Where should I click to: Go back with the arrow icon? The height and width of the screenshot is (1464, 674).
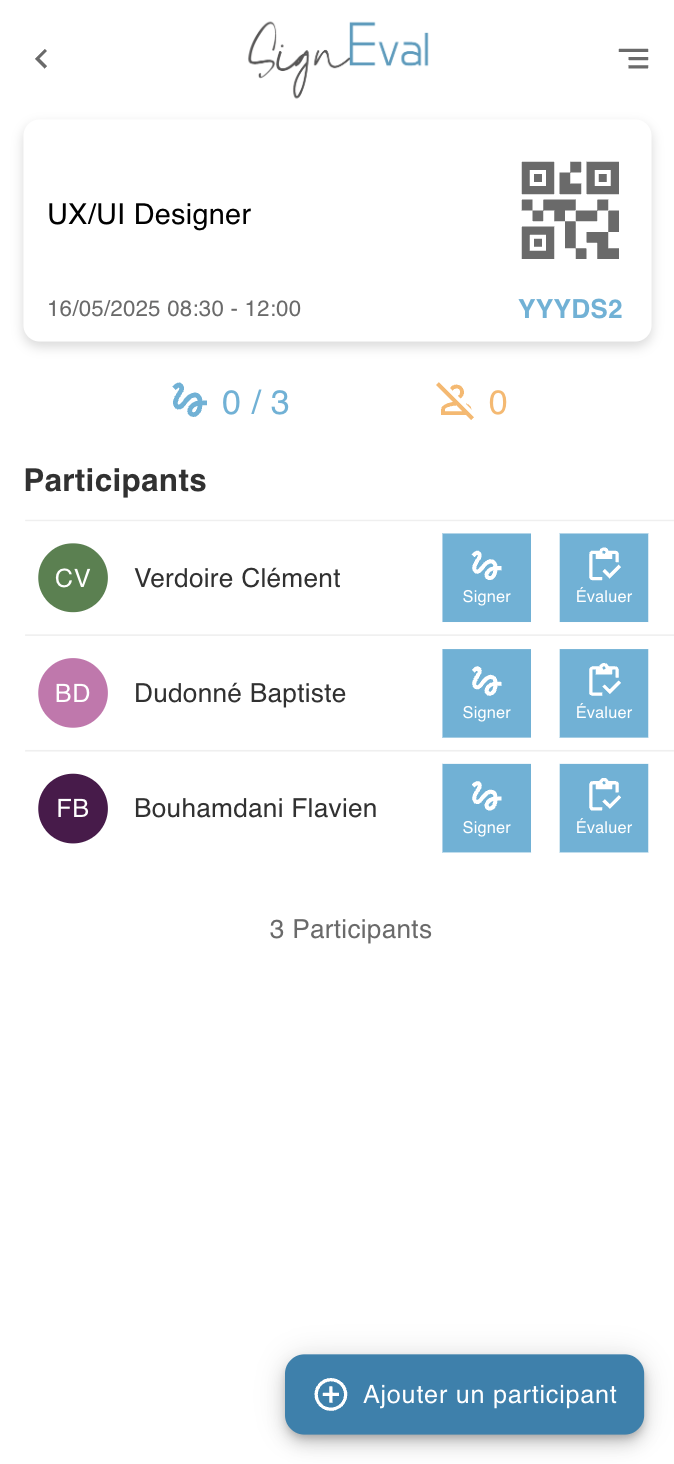[x=41, y=59]
